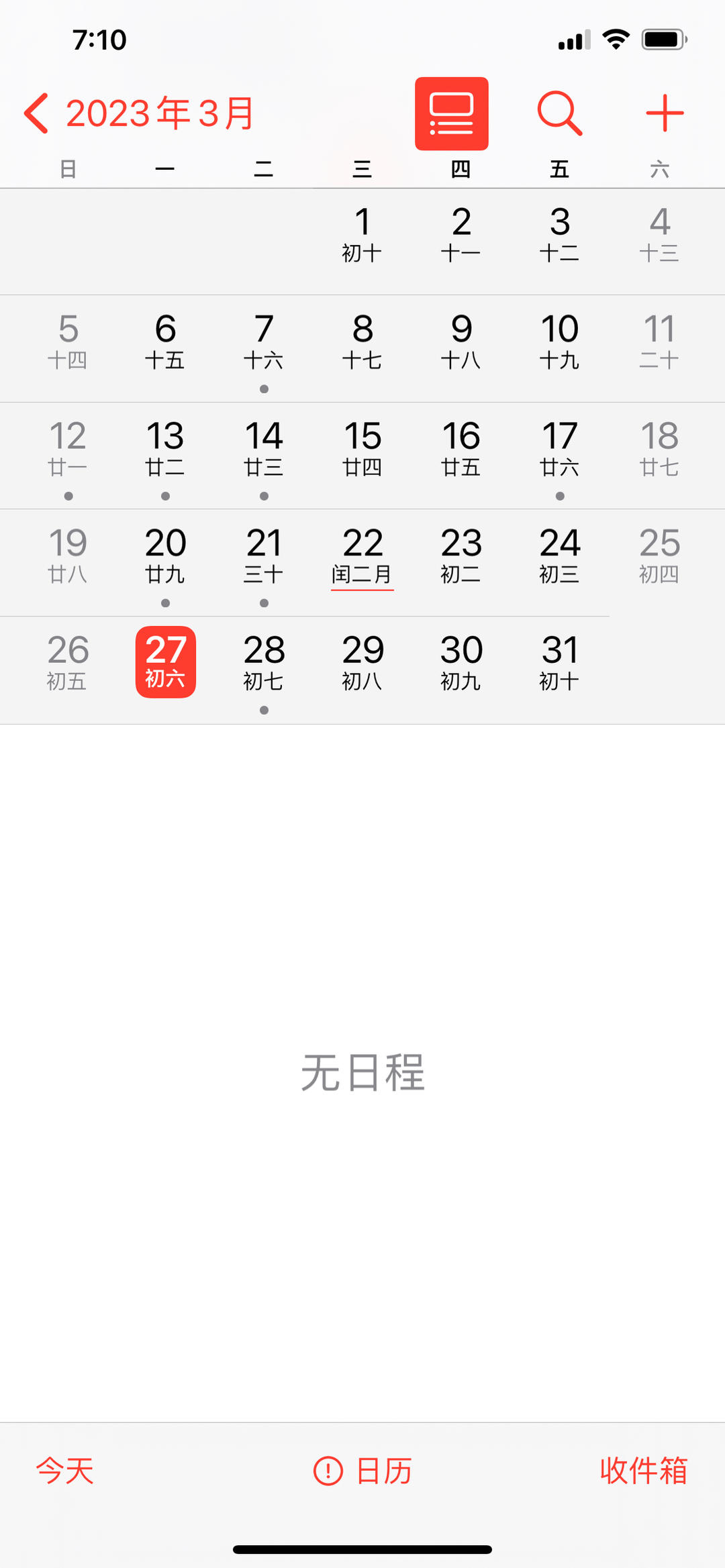This screenshot has width=725, height=1568.
Task: Choose March 22 闰二月
Action: click(362, 556)
